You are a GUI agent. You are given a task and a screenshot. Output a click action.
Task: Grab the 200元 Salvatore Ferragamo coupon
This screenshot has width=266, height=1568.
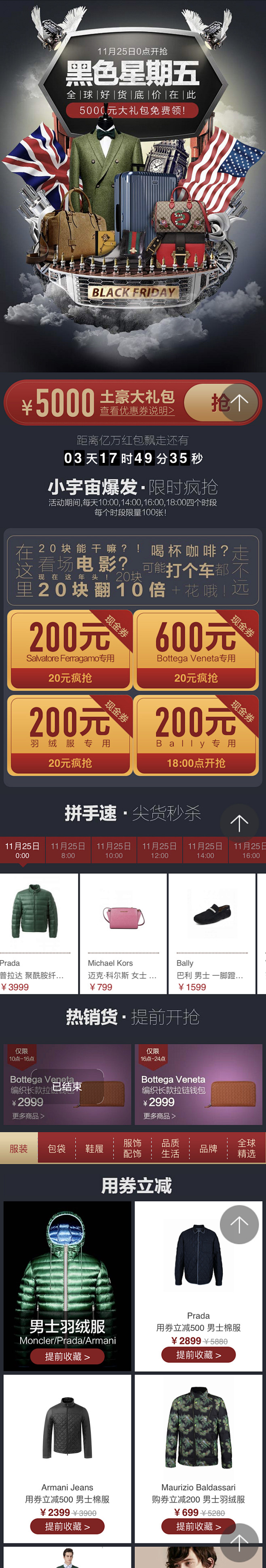pyautogui.click(x=70, y=677)
